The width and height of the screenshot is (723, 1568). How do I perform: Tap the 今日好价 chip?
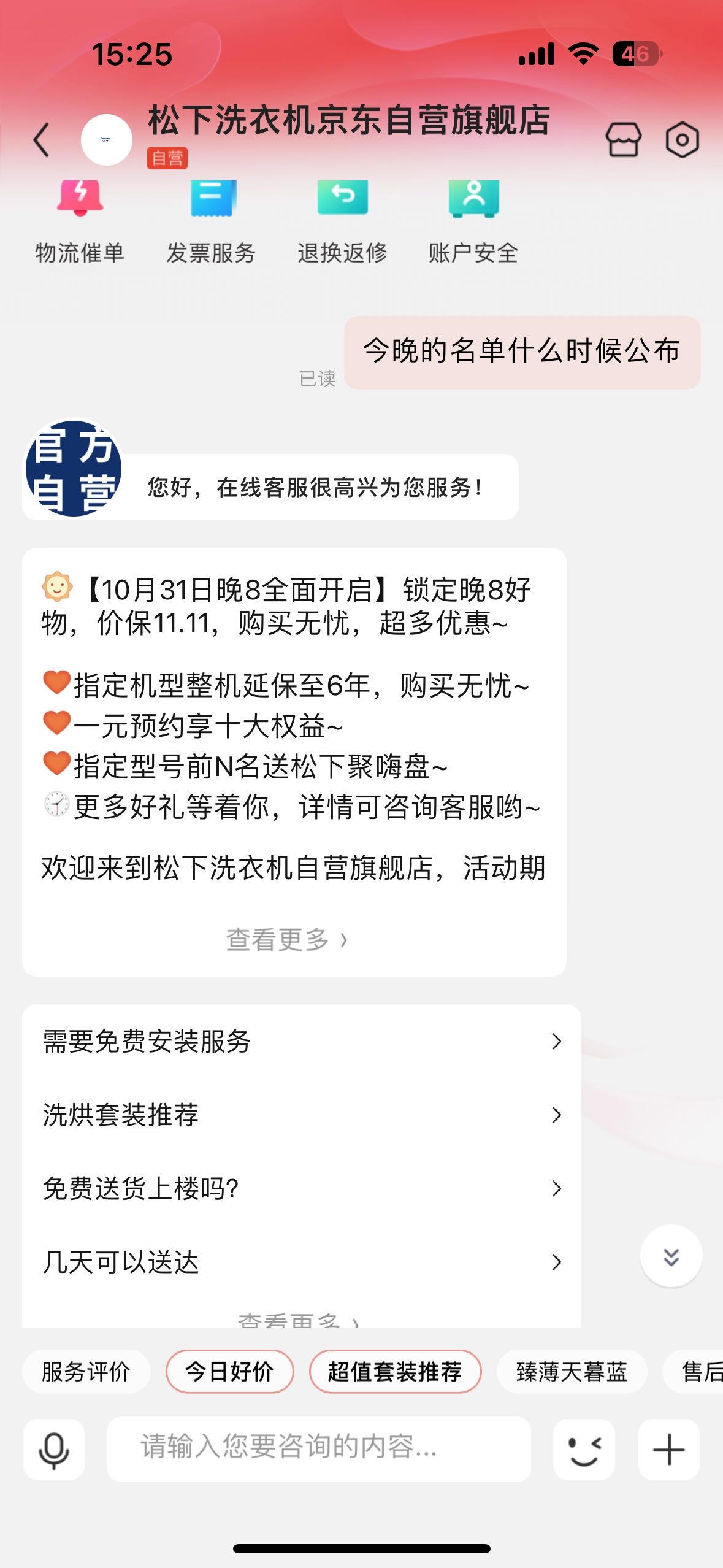229,1372
